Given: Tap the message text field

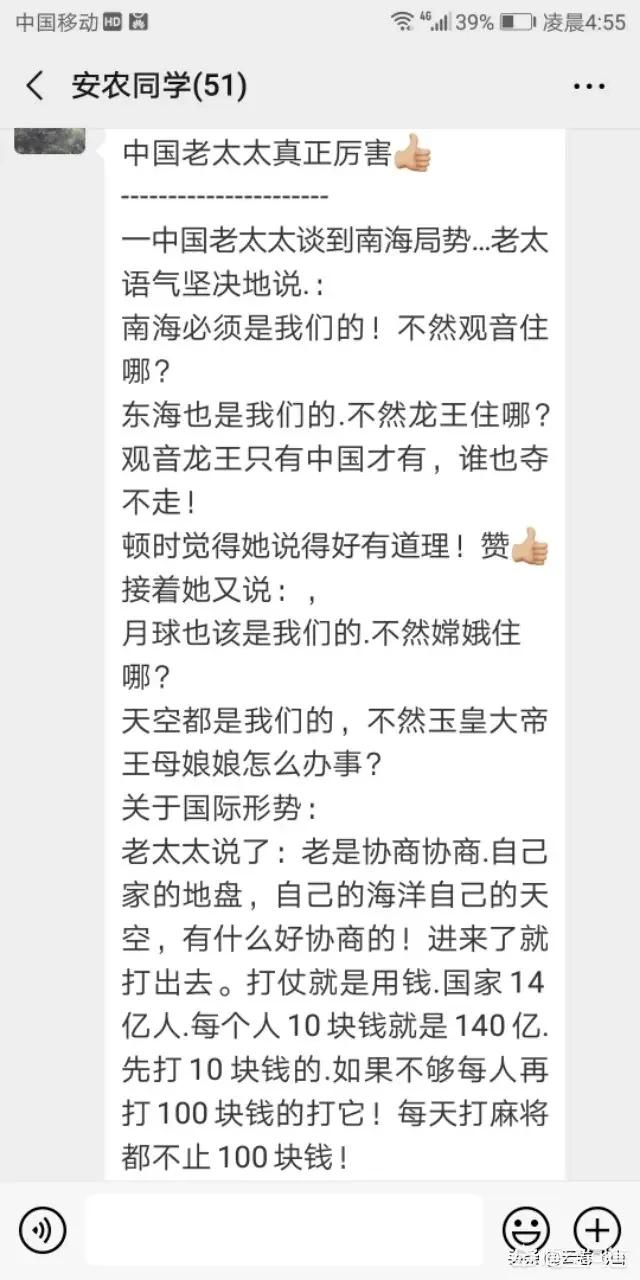Looking at the screenshot, I should 283,1230.
